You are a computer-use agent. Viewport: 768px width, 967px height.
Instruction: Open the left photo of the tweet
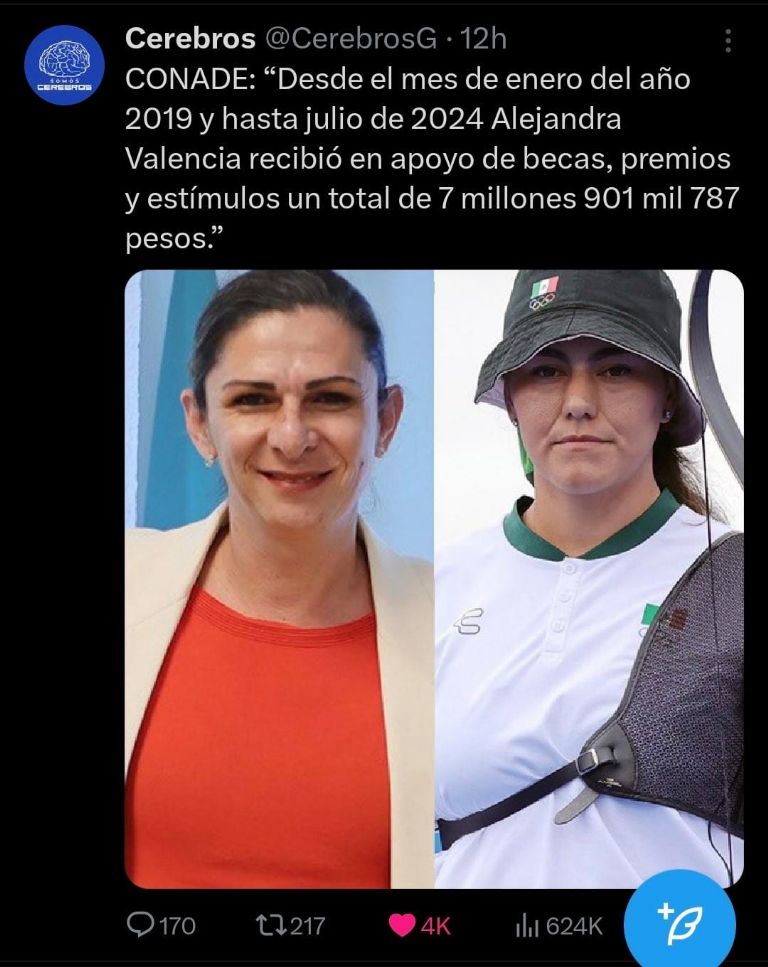pyautogui.click(x=279, y=578)
